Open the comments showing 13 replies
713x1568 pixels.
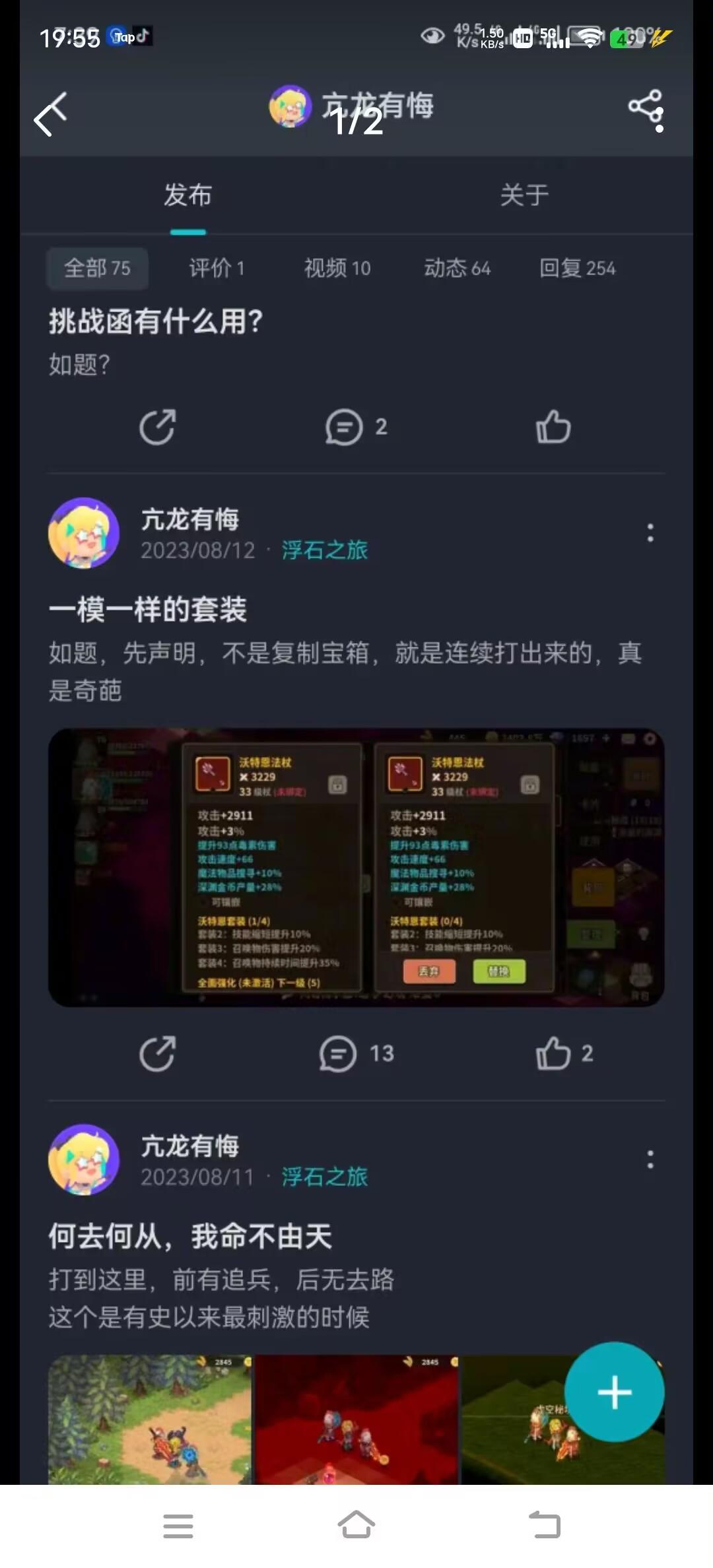[x=338, y=1054]
